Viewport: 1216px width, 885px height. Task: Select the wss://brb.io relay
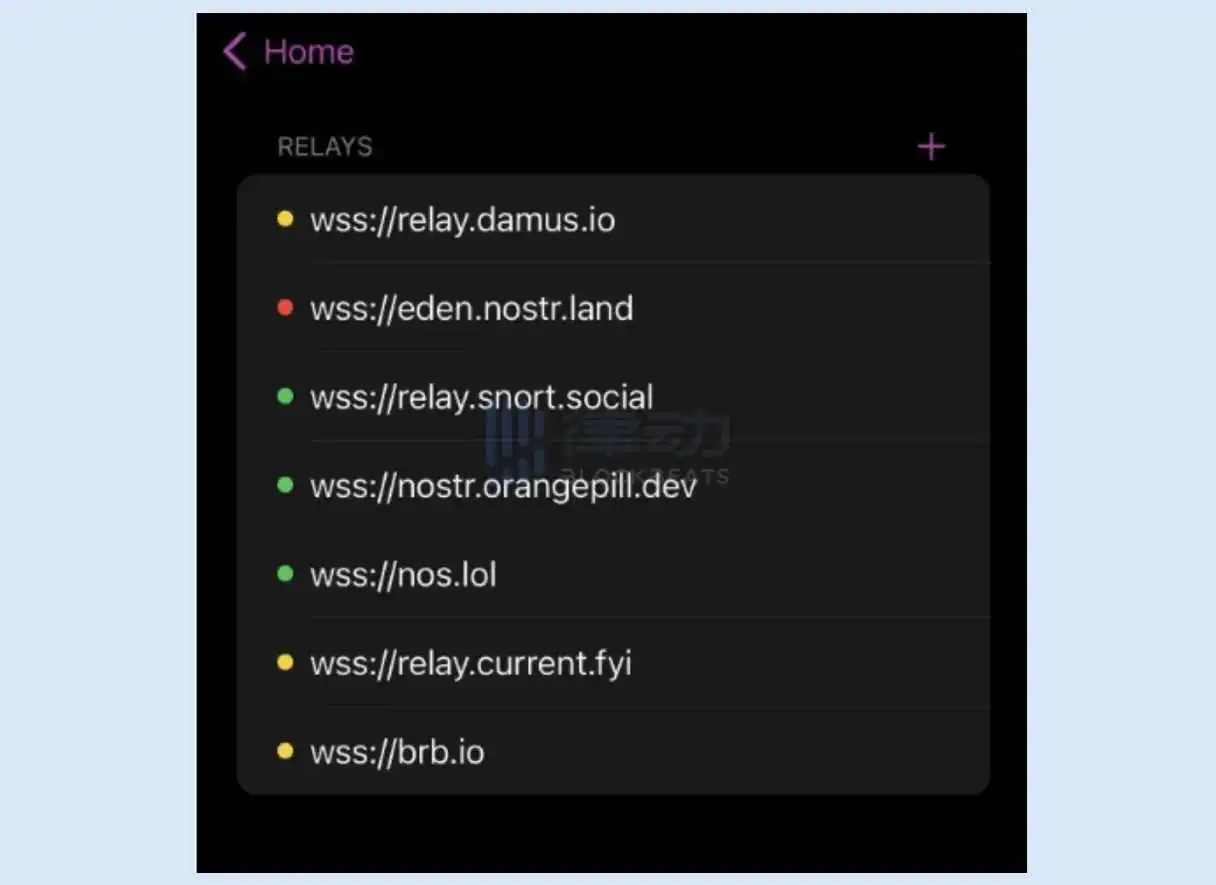pos(397,752)
